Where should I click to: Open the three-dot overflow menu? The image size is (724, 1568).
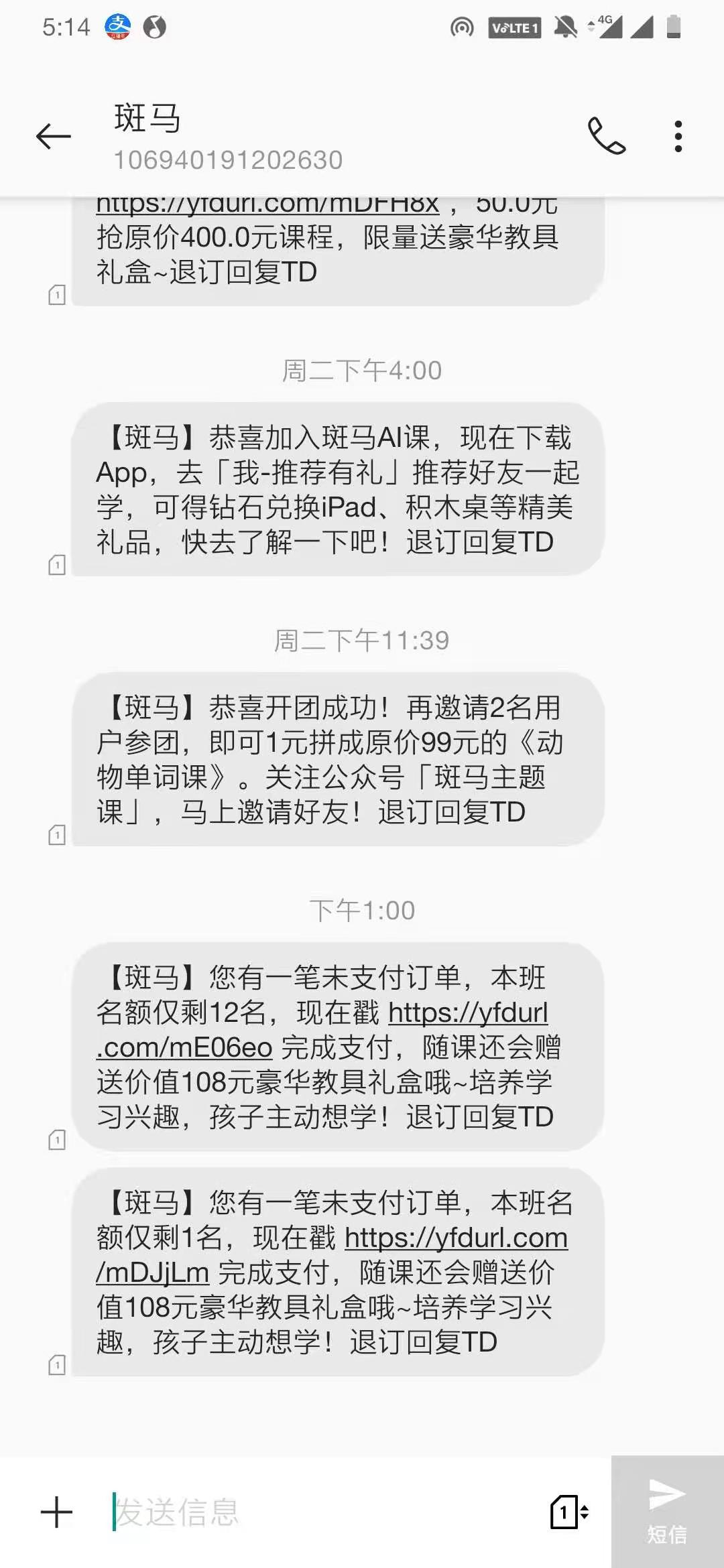678,136
